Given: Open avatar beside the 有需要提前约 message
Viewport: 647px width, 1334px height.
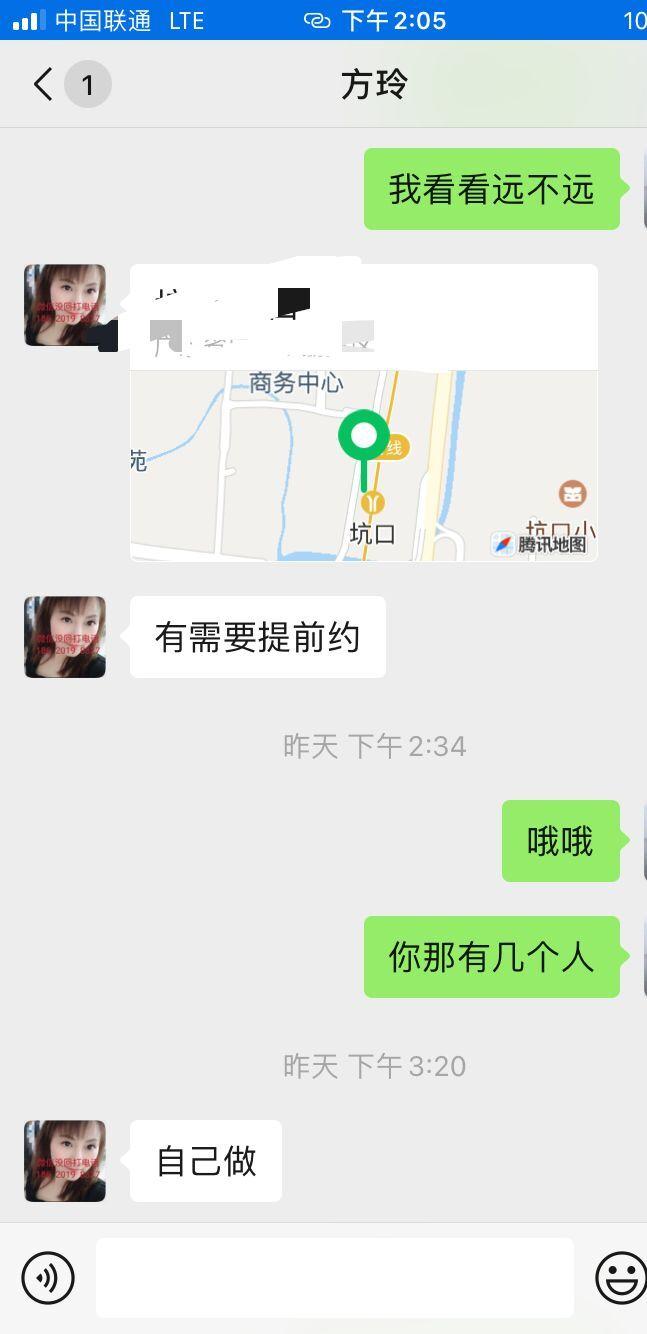Looking at the screenshot, I should tap(65, 637).
